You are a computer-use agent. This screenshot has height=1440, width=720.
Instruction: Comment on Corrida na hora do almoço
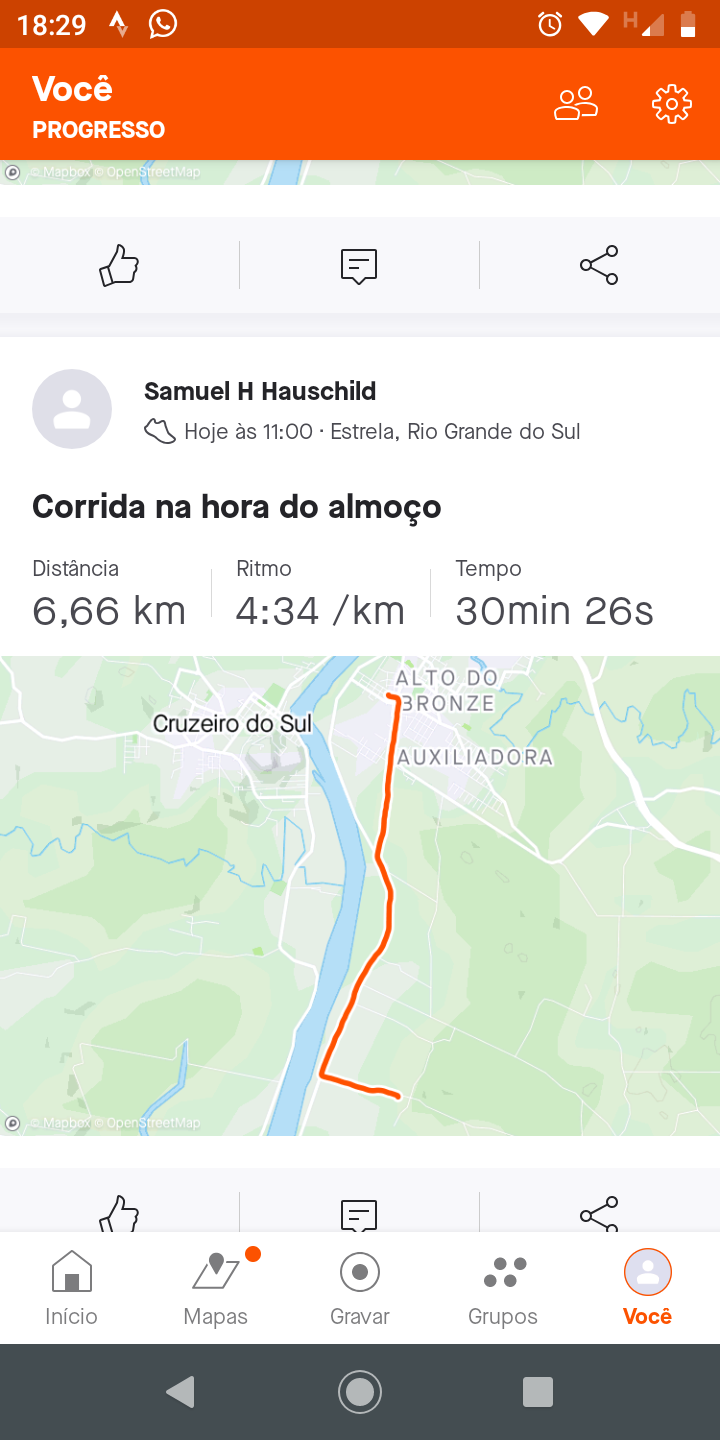coord(359,1214)
